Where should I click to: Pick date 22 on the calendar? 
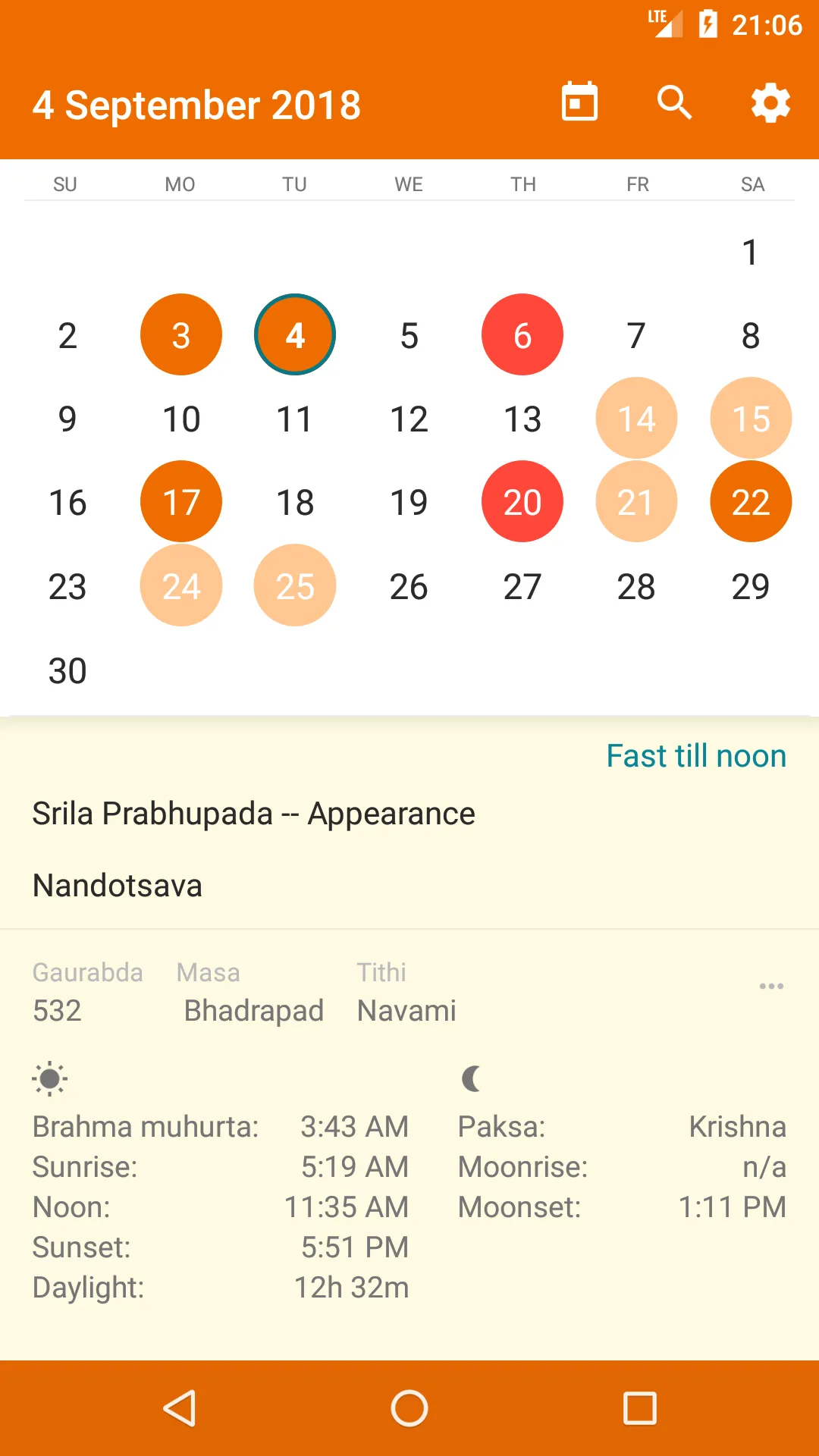click(751, 501)
